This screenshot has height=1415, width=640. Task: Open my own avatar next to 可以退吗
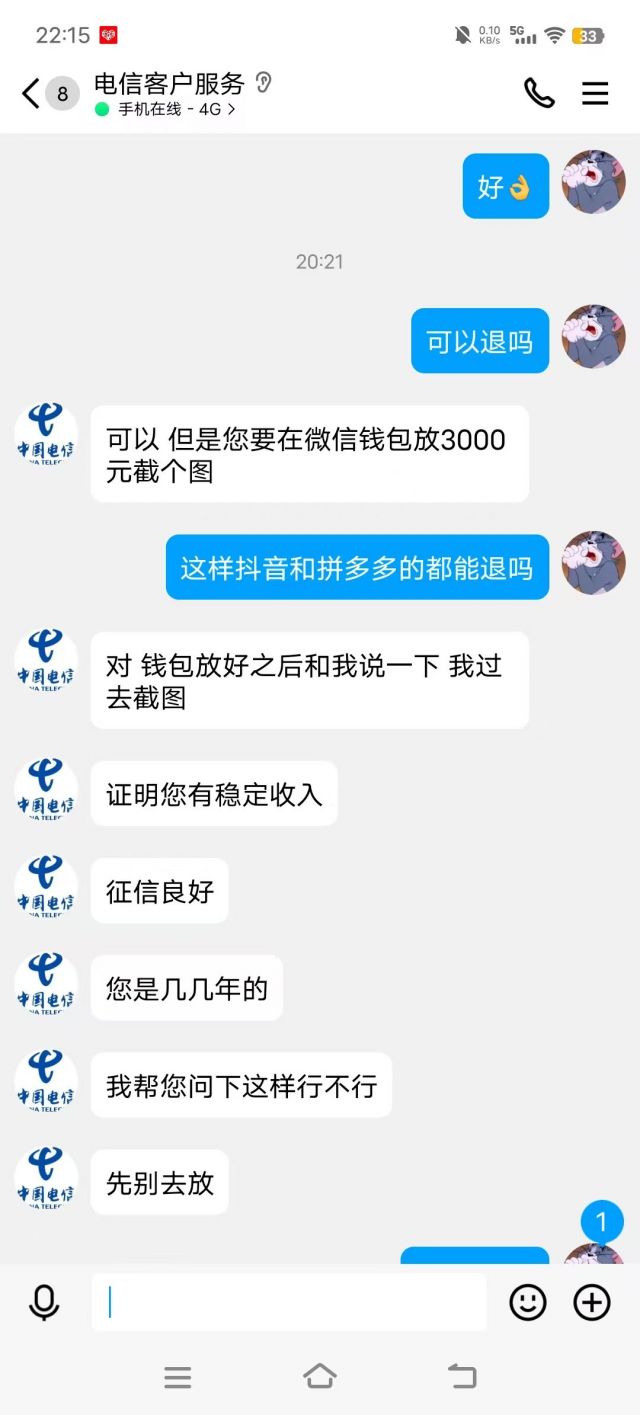pyautogui.click(x=593, y=337)
